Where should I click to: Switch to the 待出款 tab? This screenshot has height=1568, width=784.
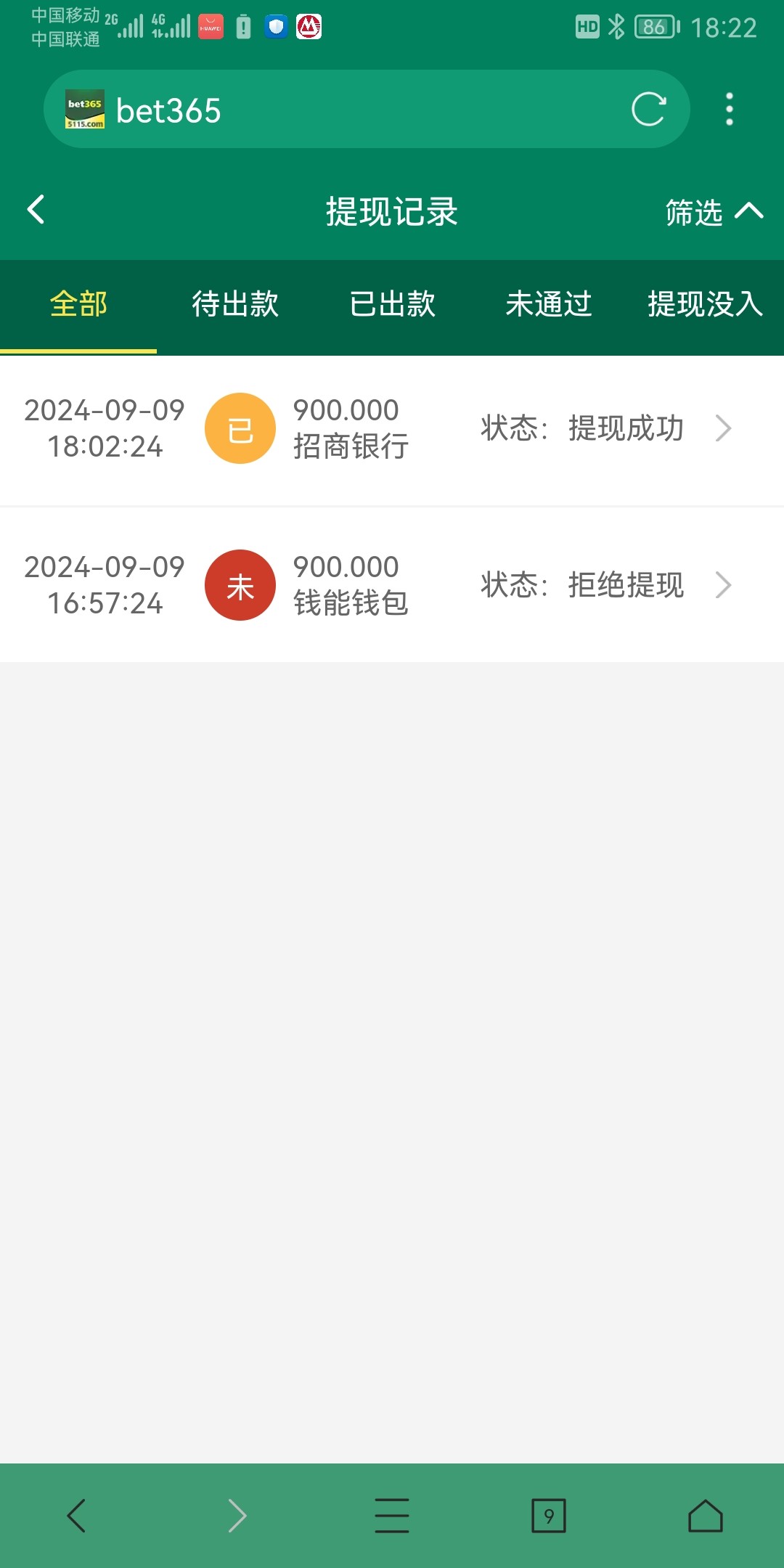click(x=235, y=304)
